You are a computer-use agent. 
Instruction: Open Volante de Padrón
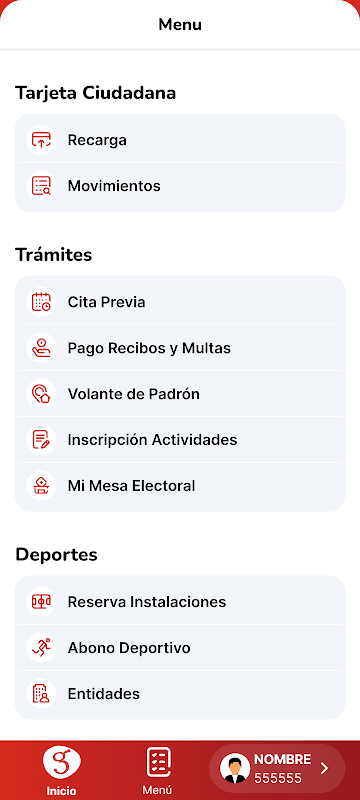pyautogui.click(x=180, y=394)
